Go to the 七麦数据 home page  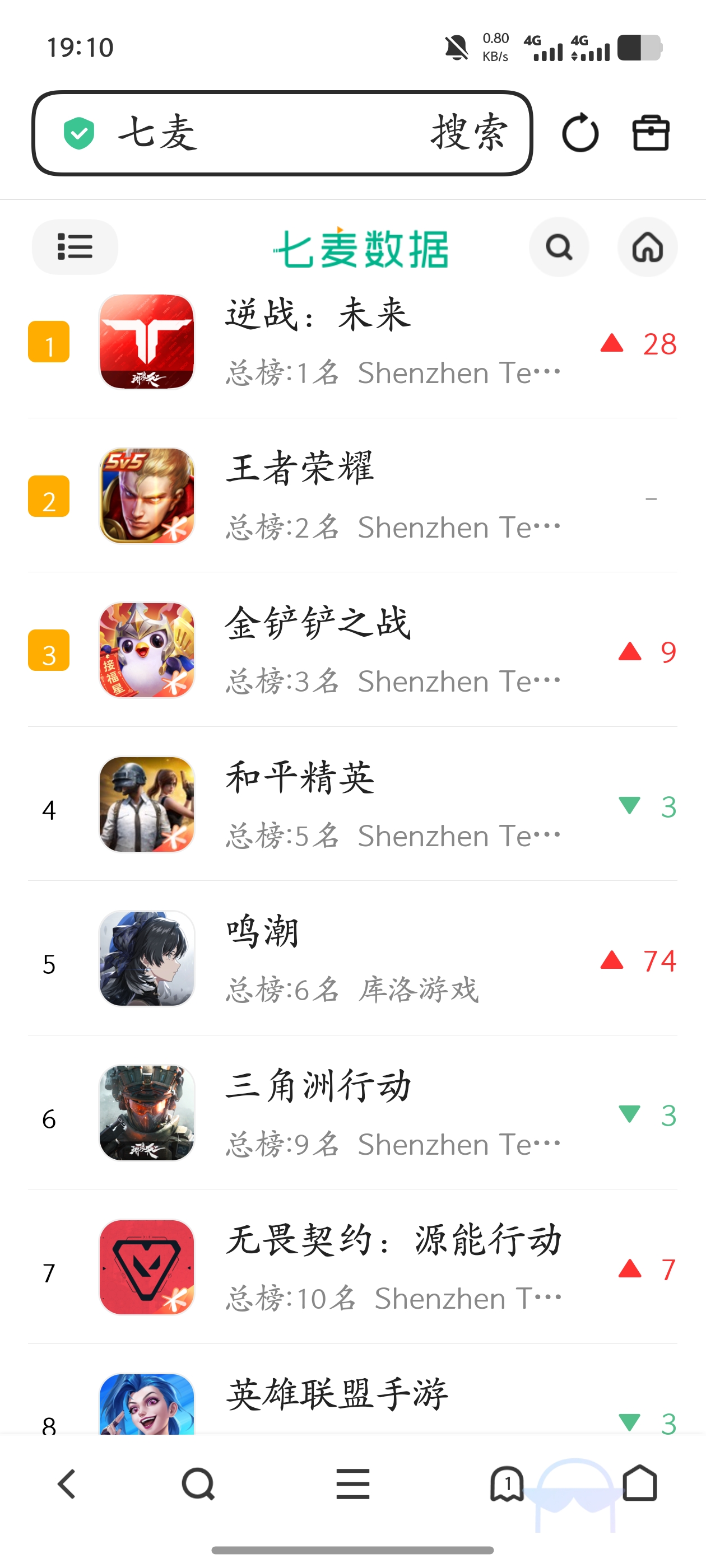(x=647, y=247)
